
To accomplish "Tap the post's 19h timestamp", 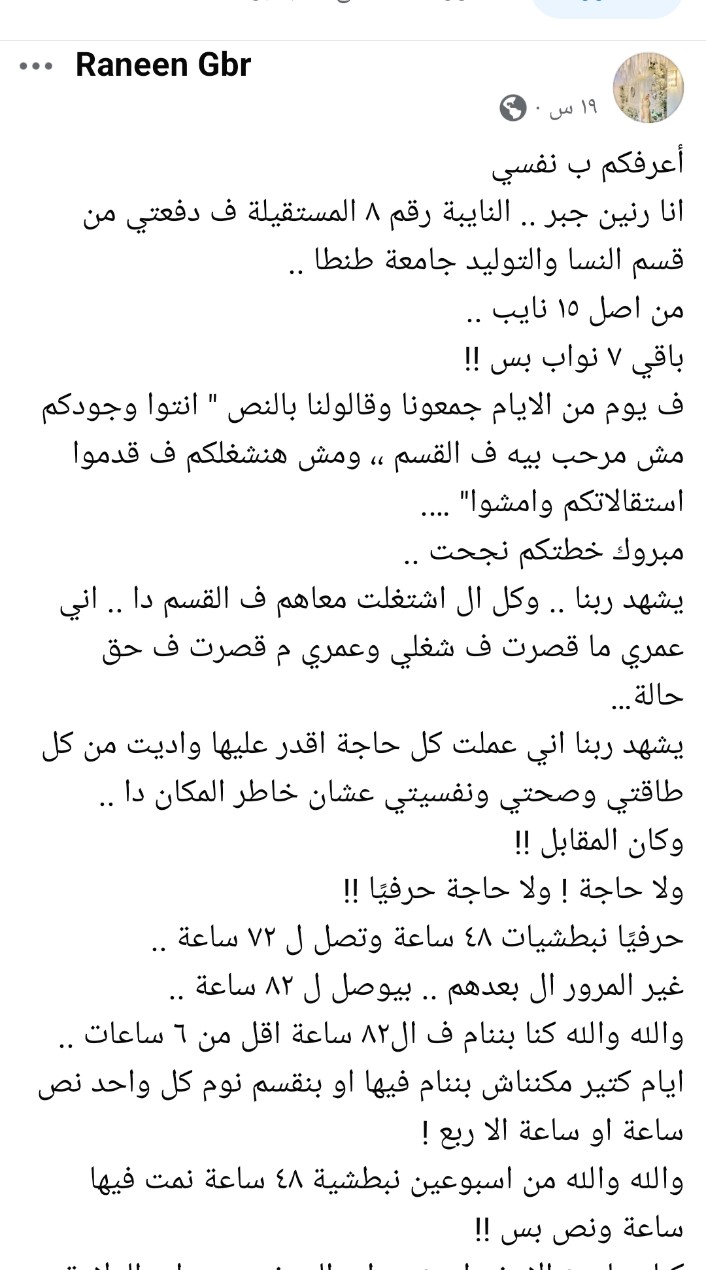I will click(574, 108).
